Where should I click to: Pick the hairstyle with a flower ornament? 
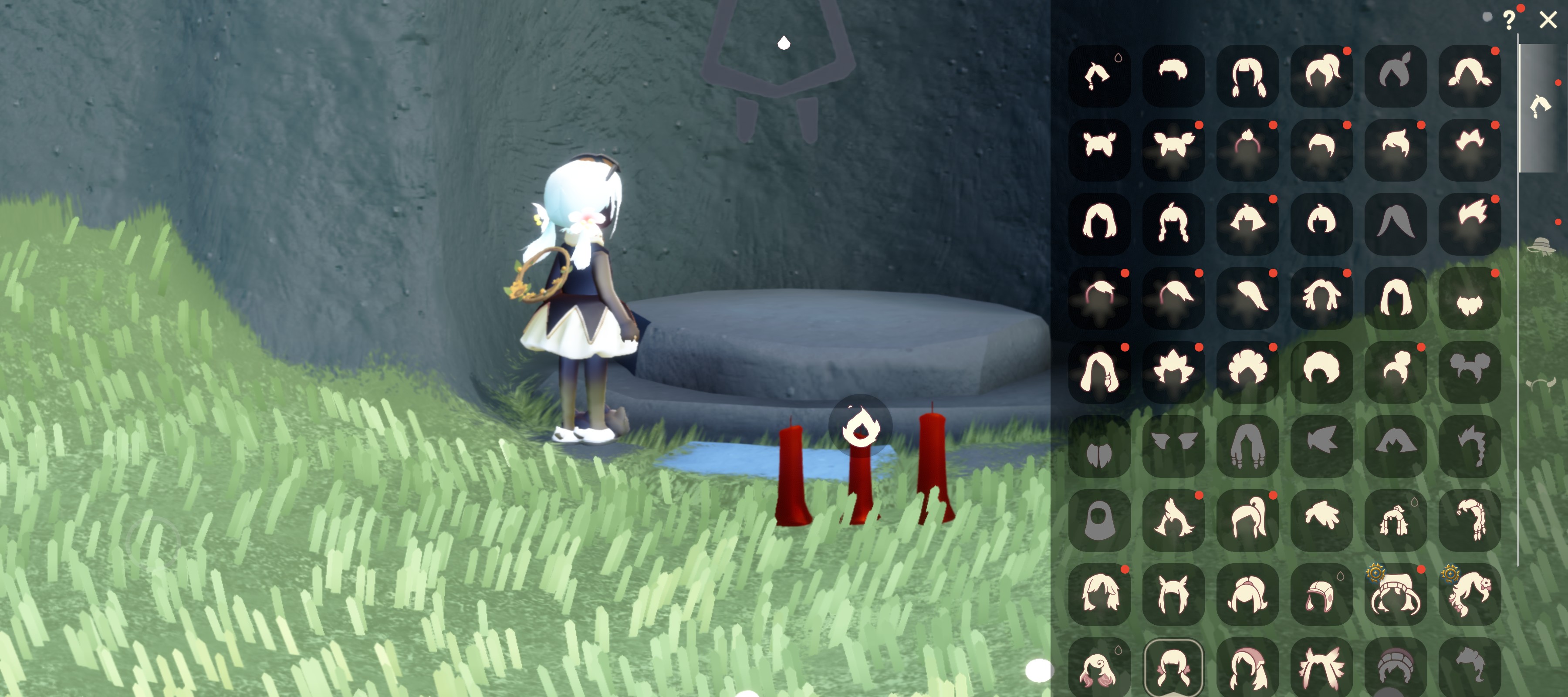tap(1470, 594)
